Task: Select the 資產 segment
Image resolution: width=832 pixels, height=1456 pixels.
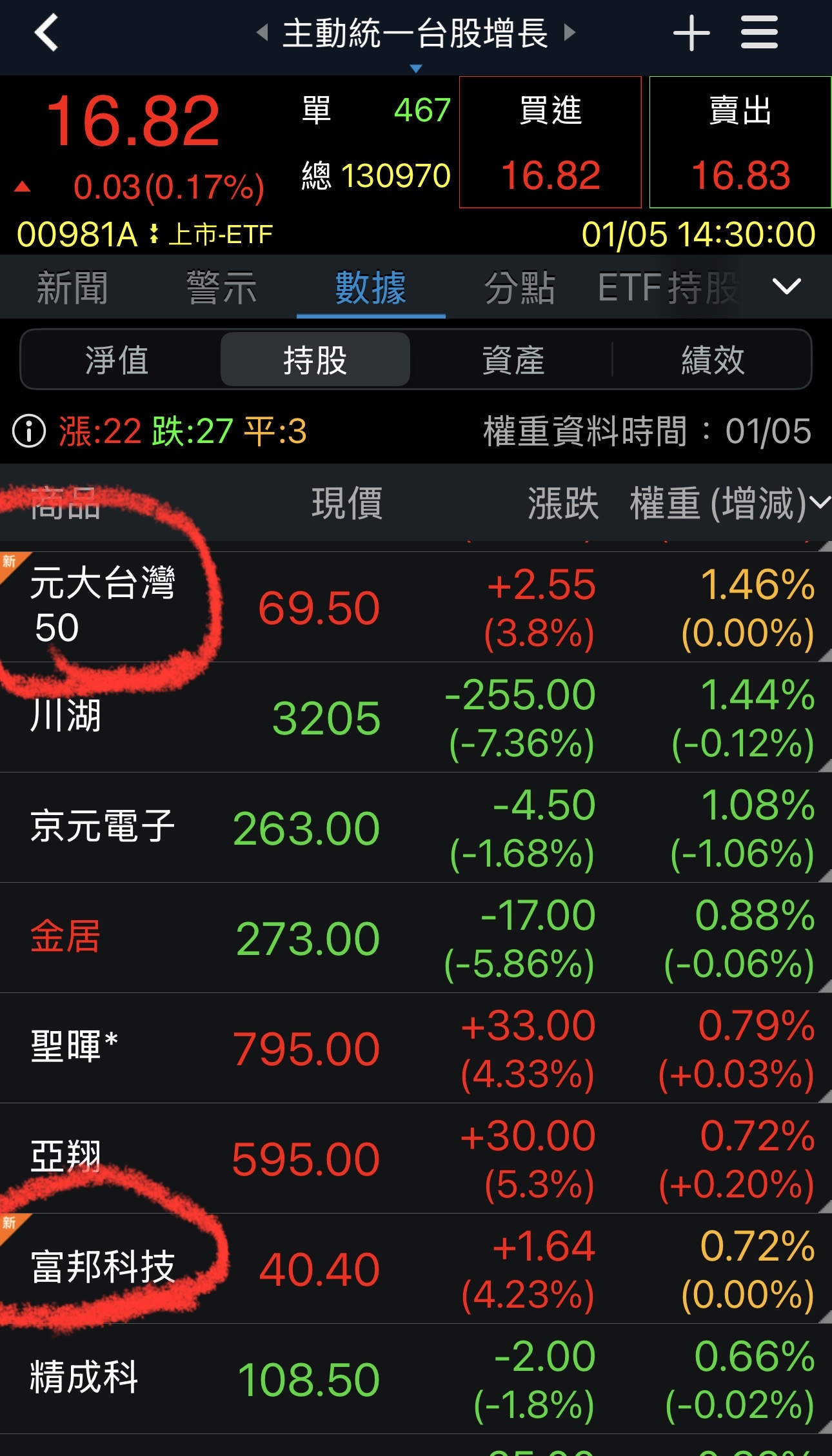Action: coord(513,360)
